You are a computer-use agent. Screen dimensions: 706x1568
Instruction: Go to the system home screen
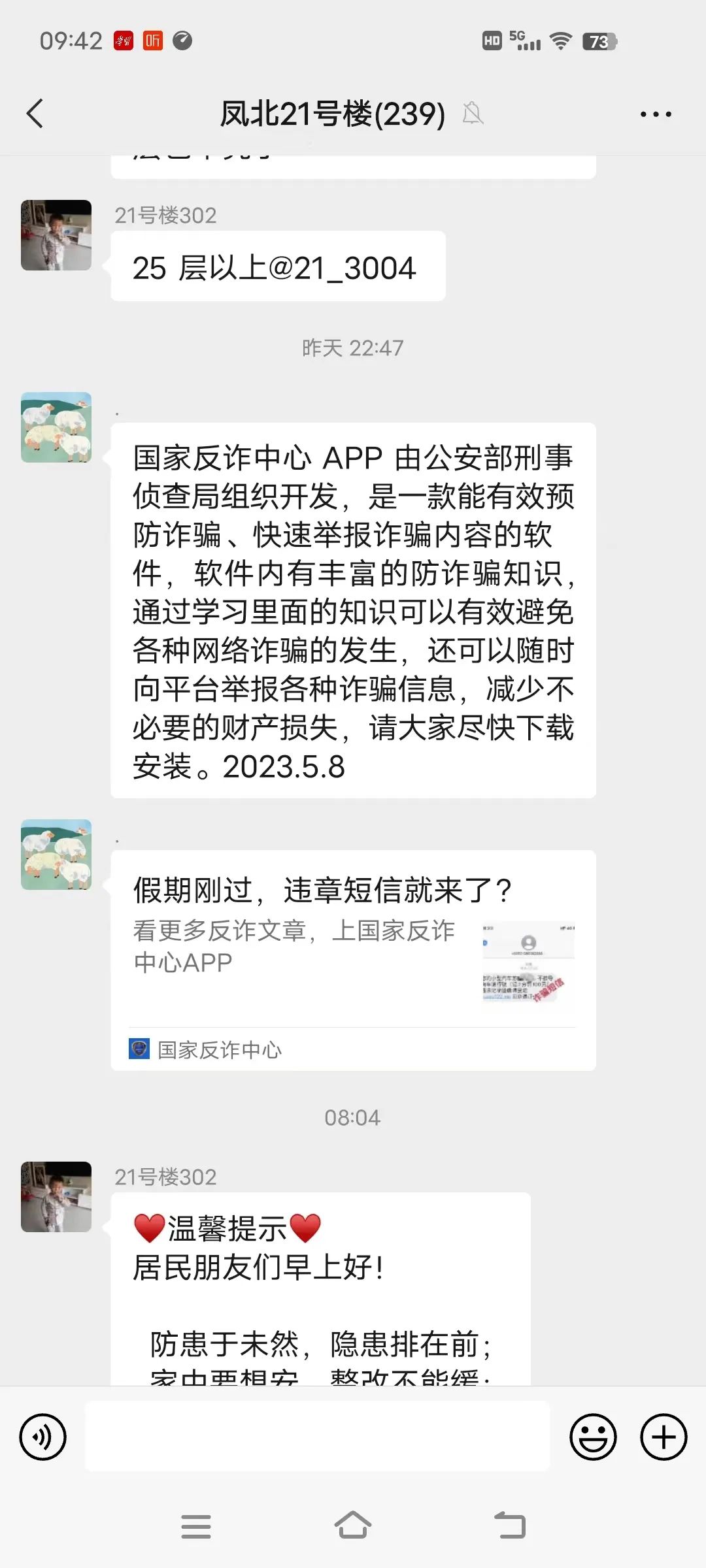tap(353, 1526)
